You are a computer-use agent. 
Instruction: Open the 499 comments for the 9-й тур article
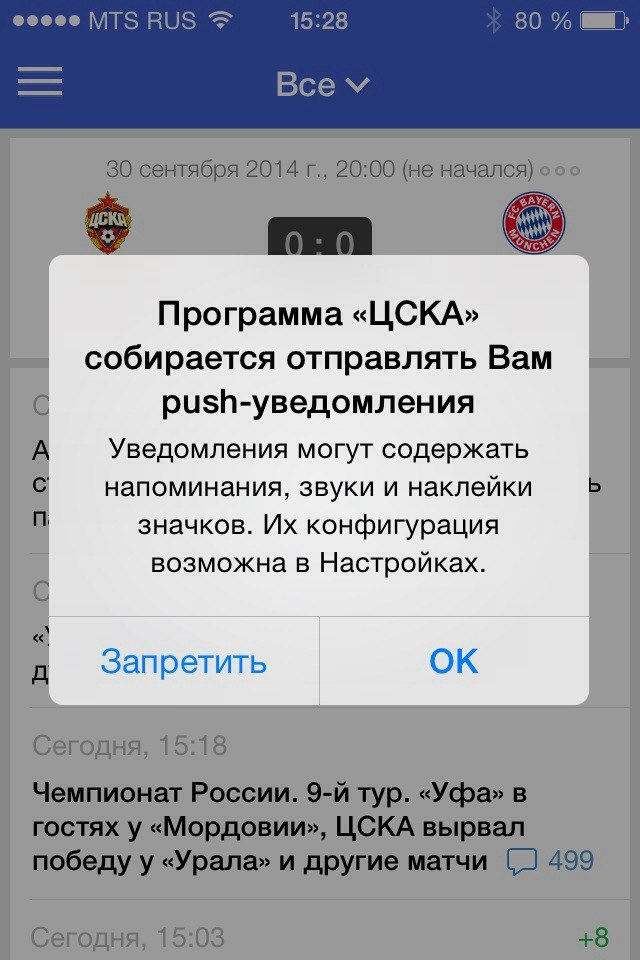551,860
